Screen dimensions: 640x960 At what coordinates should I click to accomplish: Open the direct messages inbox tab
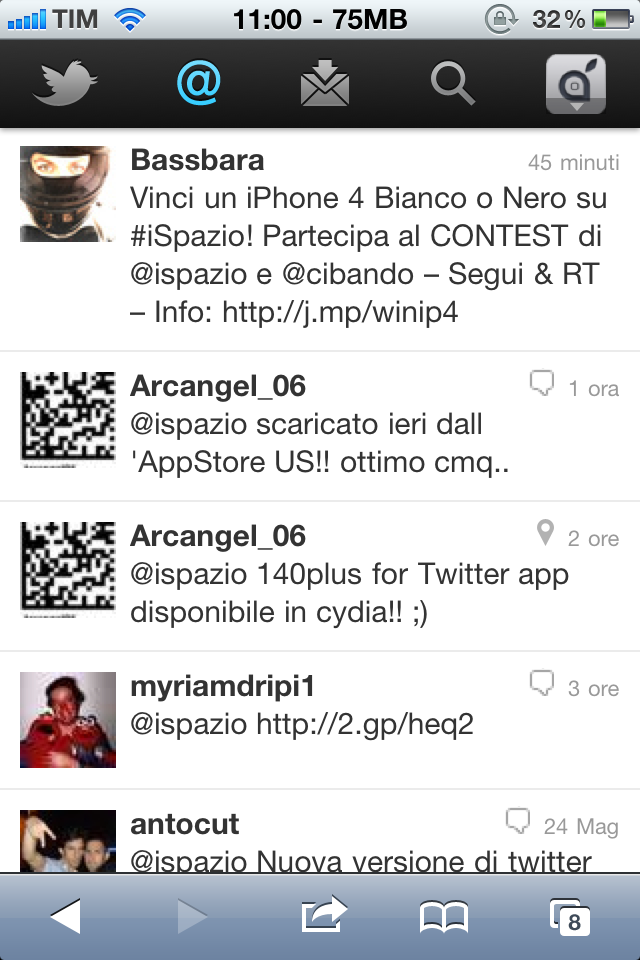point(325,84)
